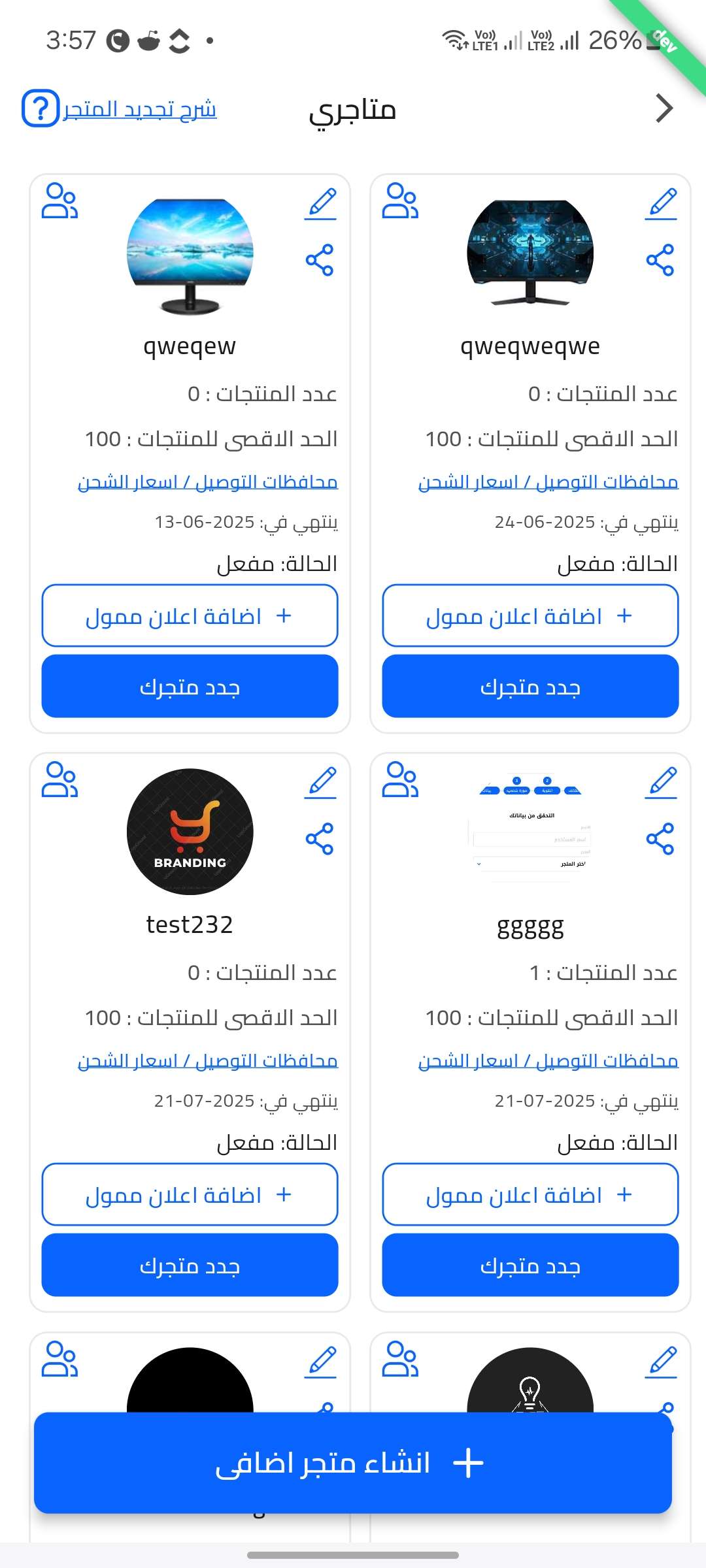
Task: Add sponsored ad for test232 store
Action: (190, 1194)
